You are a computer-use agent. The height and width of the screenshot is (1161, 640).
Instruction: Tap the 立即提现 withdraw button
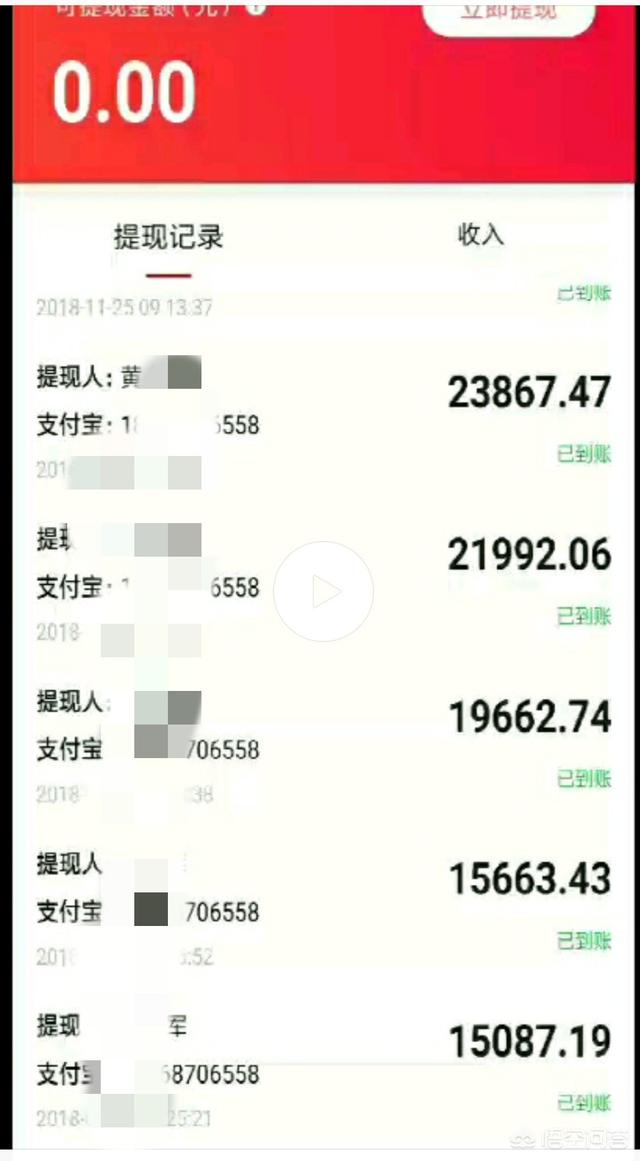tap(508, 16)
